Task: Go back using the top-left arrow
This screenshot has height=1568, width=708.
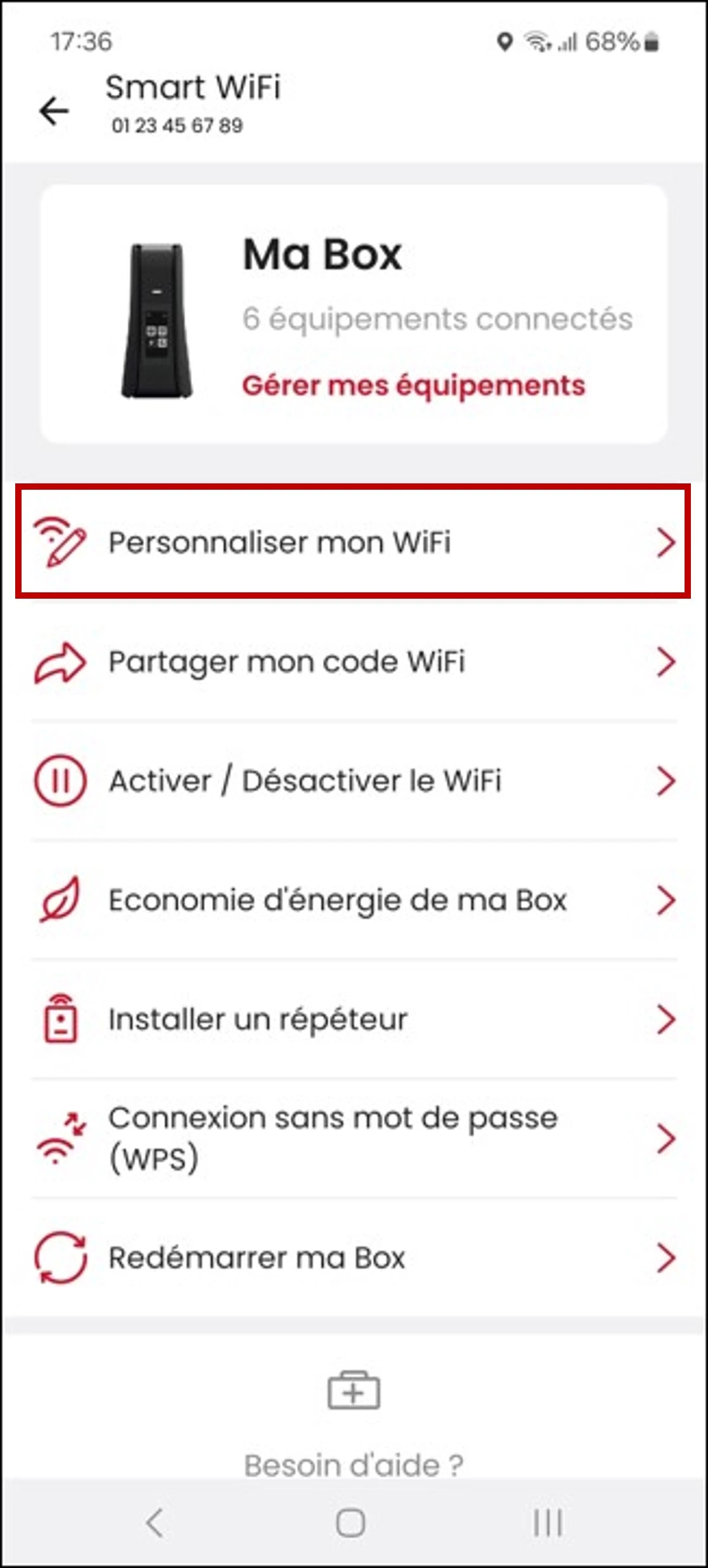Action: click(55, 111)
